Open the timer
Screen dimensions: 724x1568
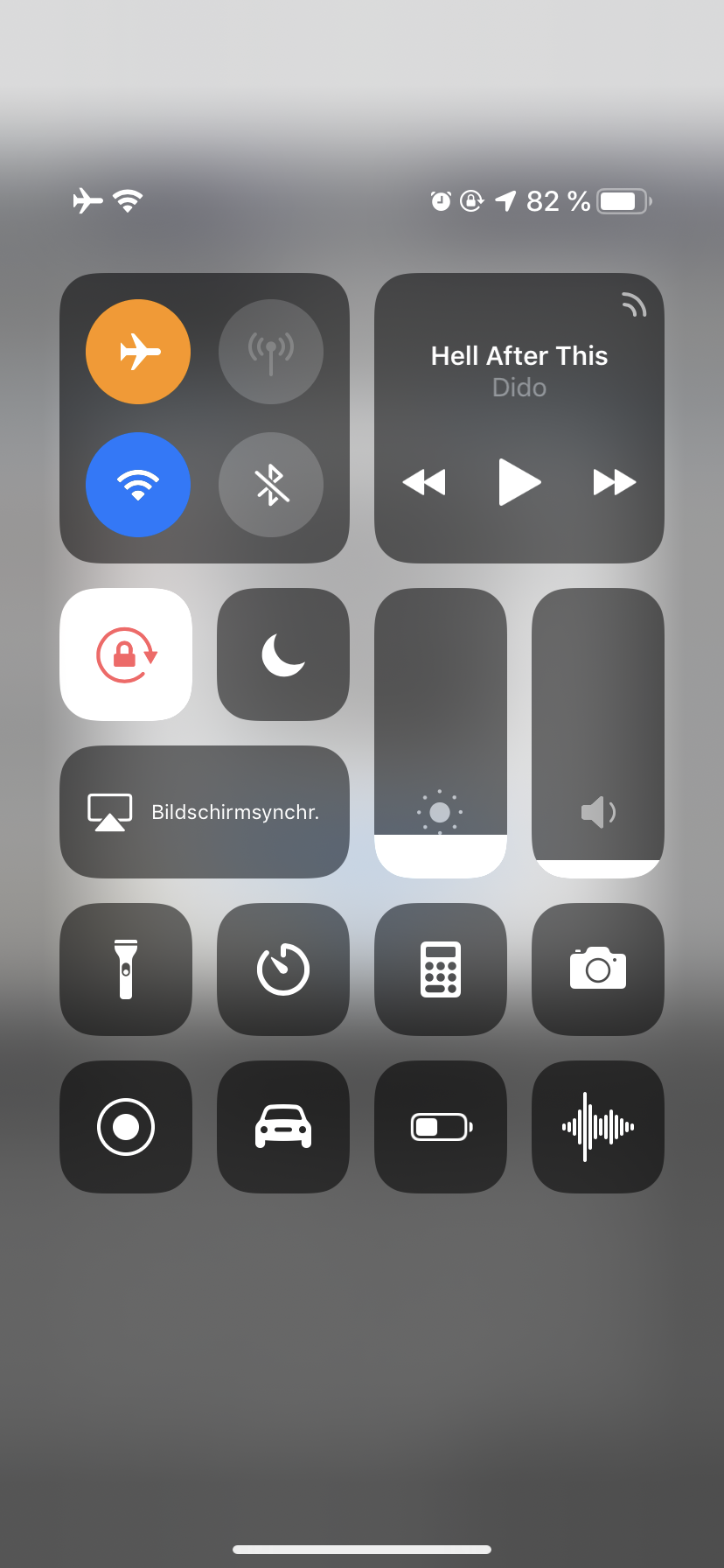click(283, 969)
